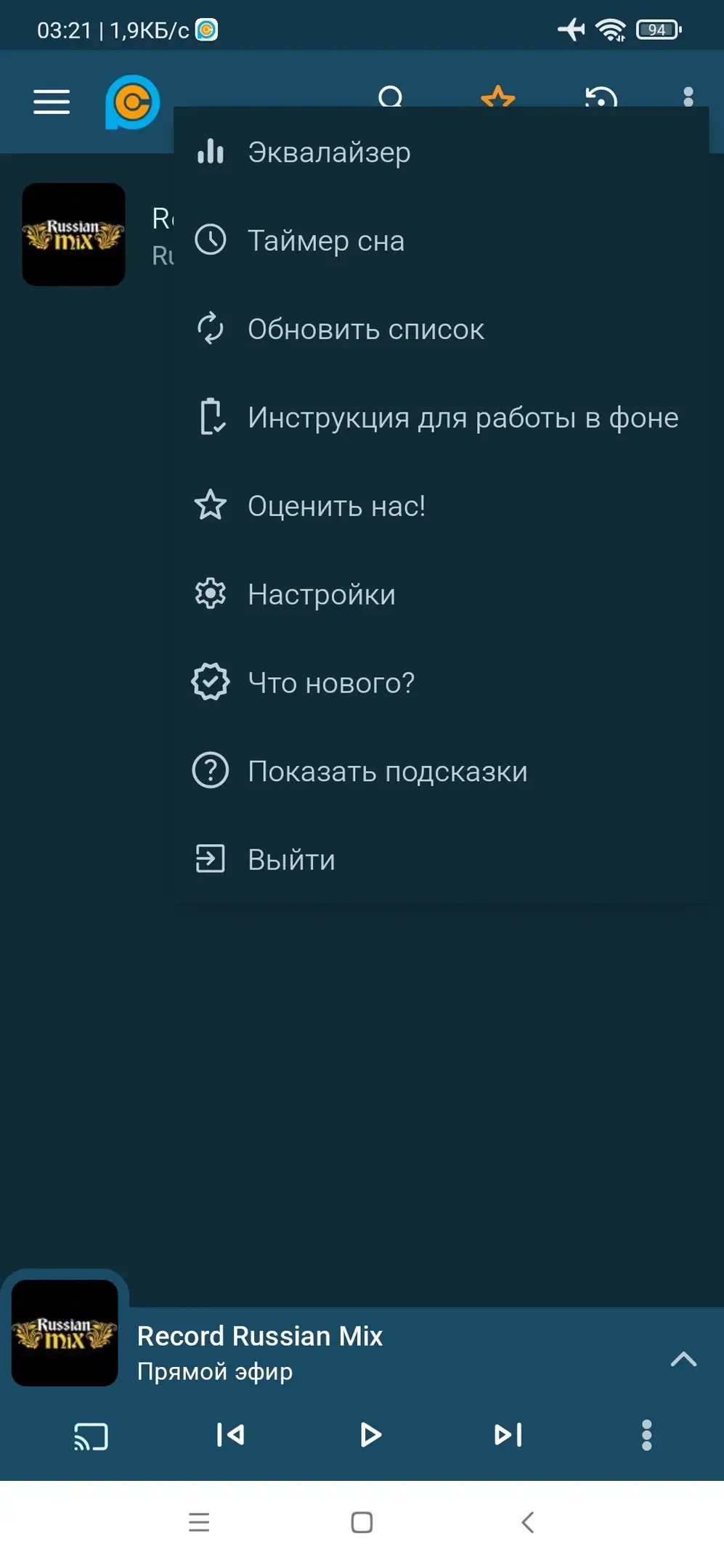This screenshot has height=1568, width=724.
Task: Open the Russian Mix station tile in the list
Action: (74, 234)
